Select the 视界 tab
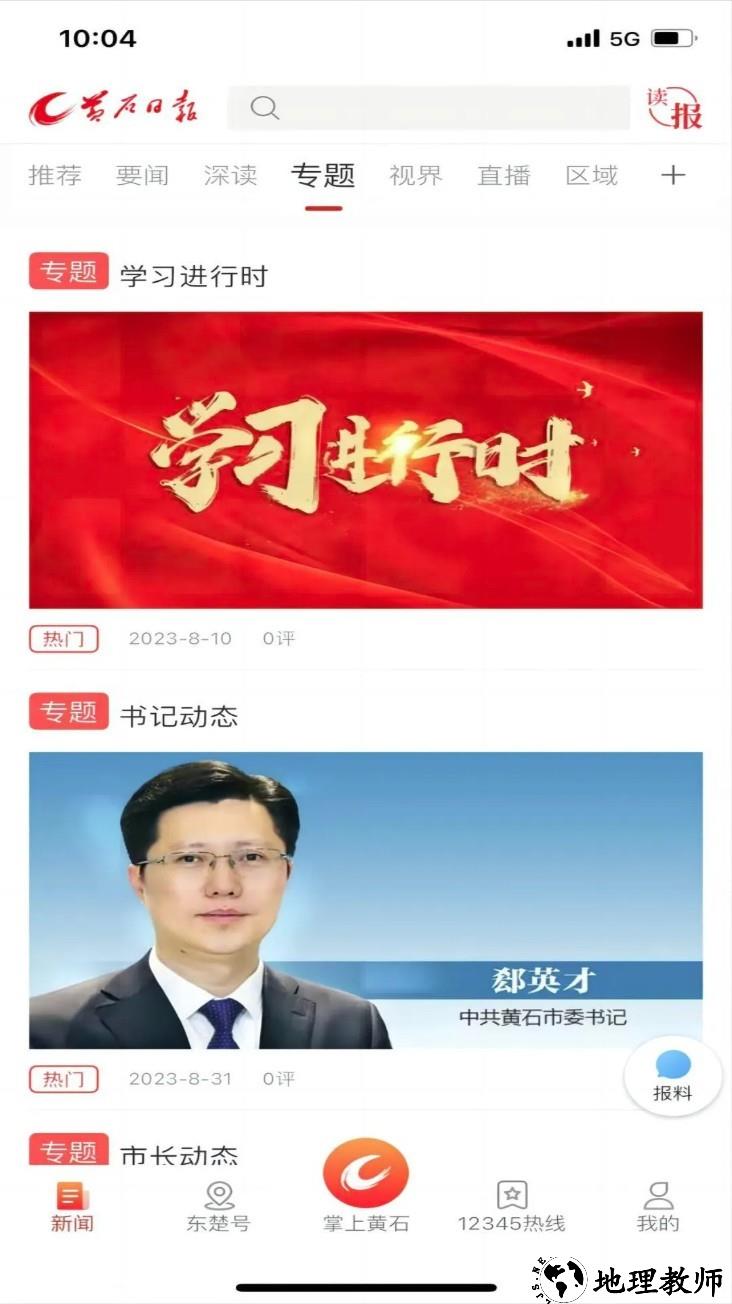 [x=415, y=176]
